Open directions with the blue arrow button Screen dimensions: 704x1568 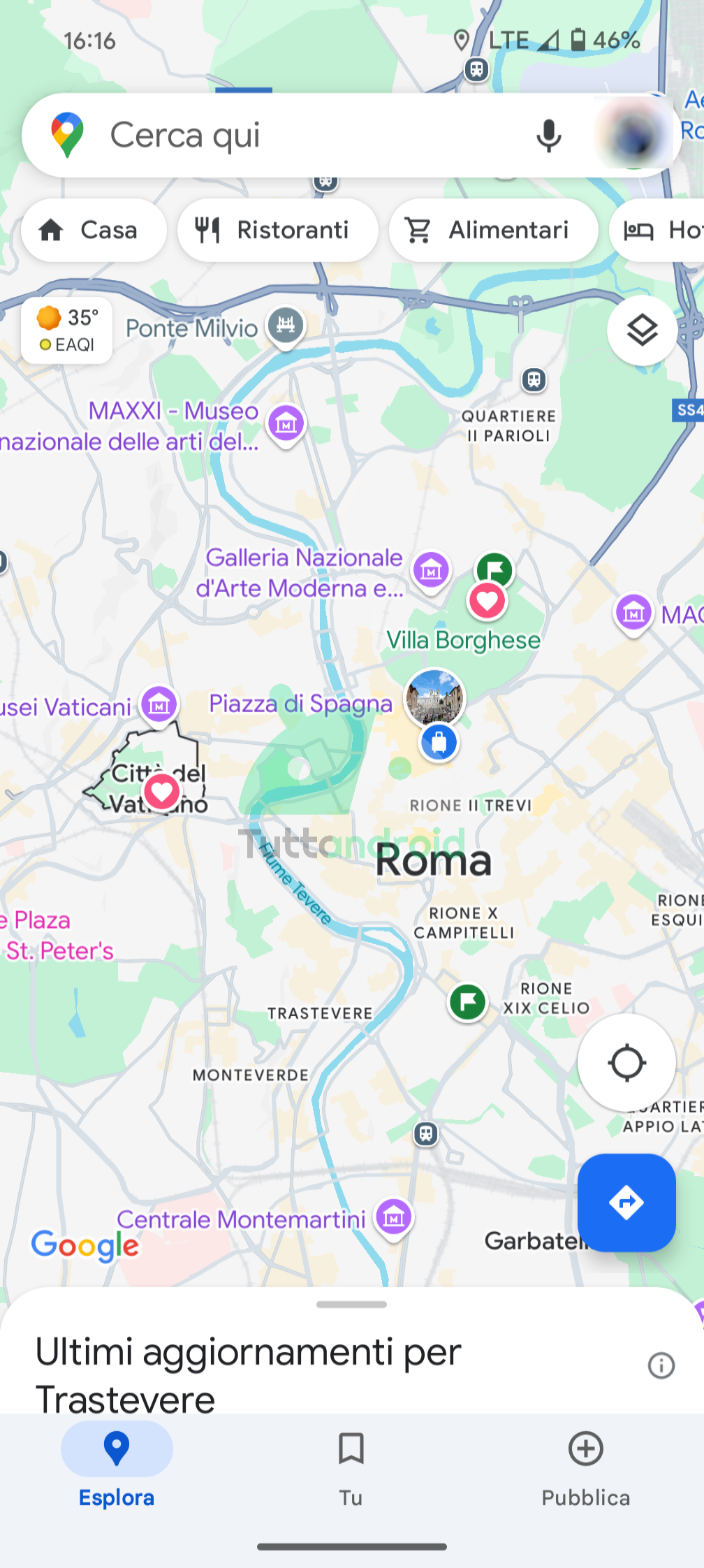tap(626, 1203)
